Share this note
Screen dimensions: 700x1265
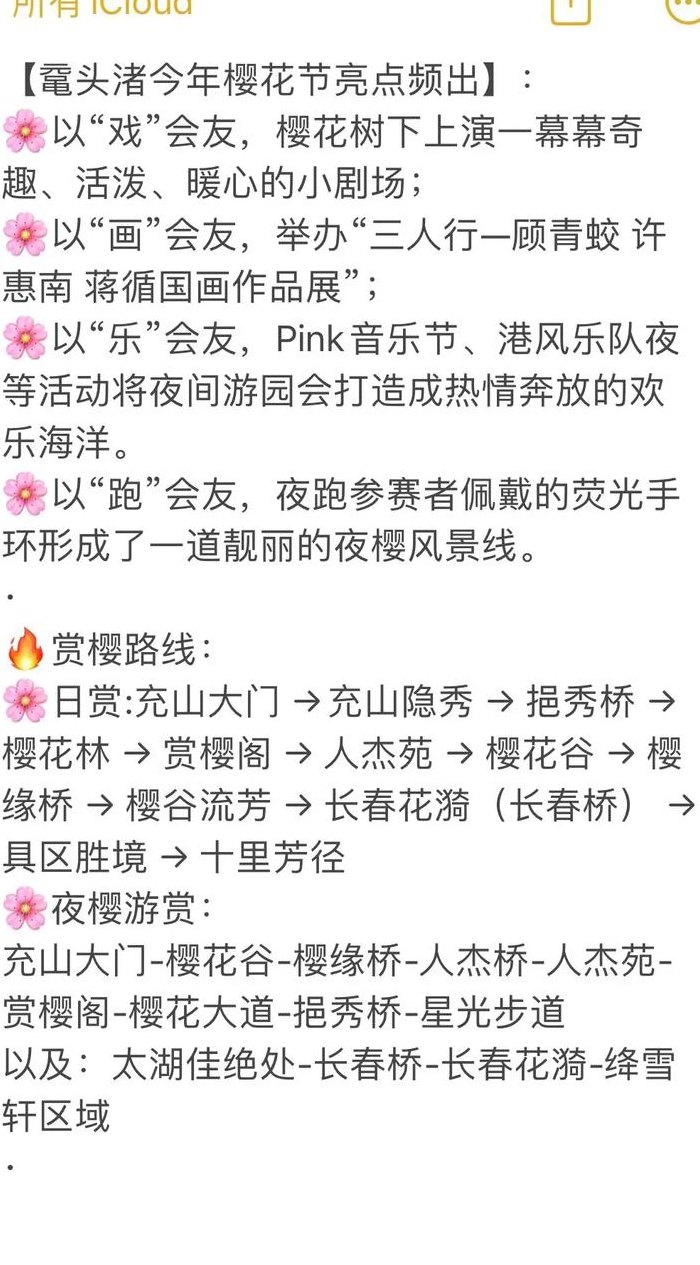(570, 8)
